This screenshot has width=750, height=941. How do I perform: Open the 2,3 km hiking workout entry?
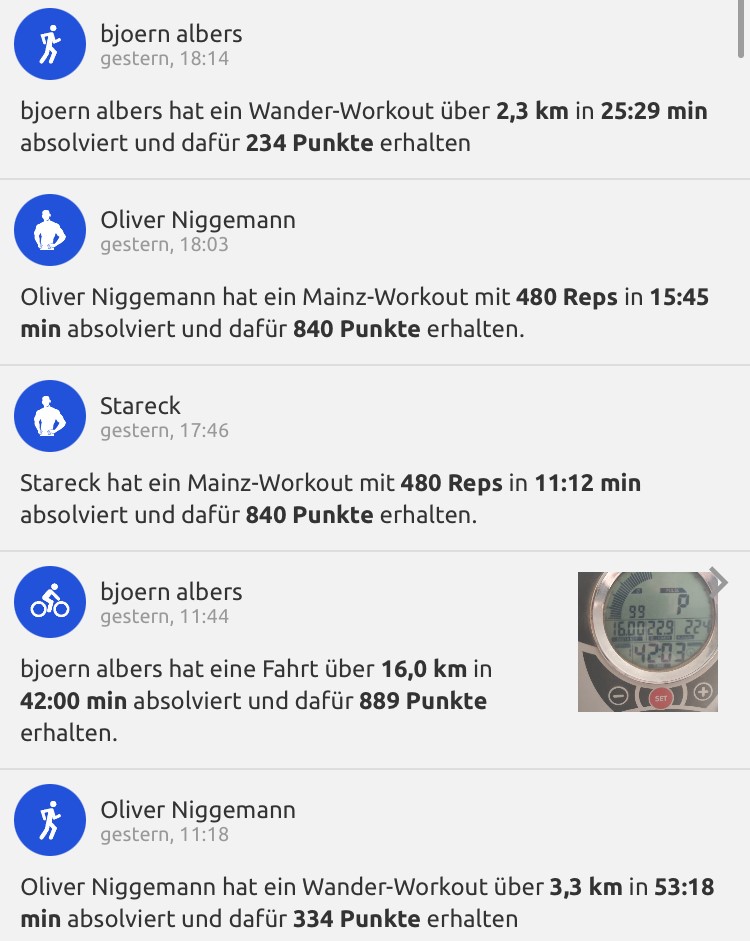click(364, 123)
